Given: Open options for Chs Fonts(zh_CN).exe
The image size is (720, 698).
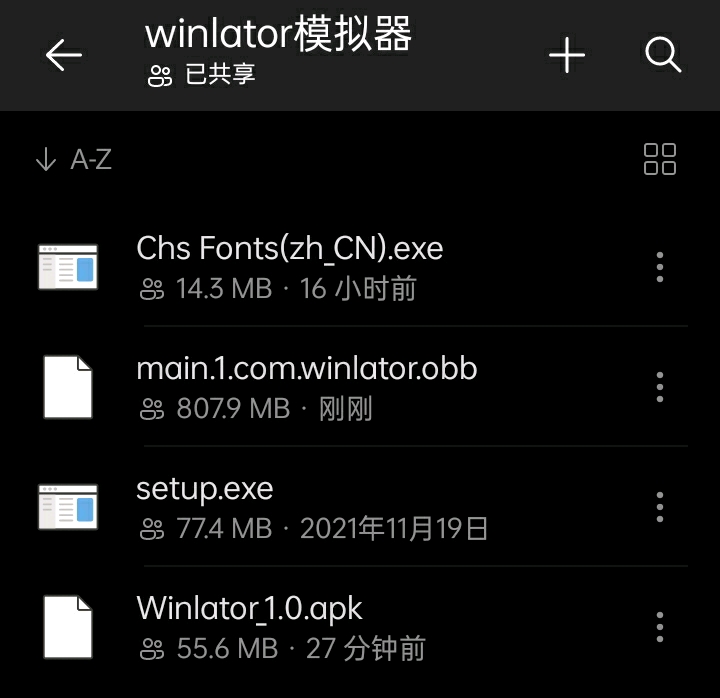Looking at the screenshot, I should 660,267.
